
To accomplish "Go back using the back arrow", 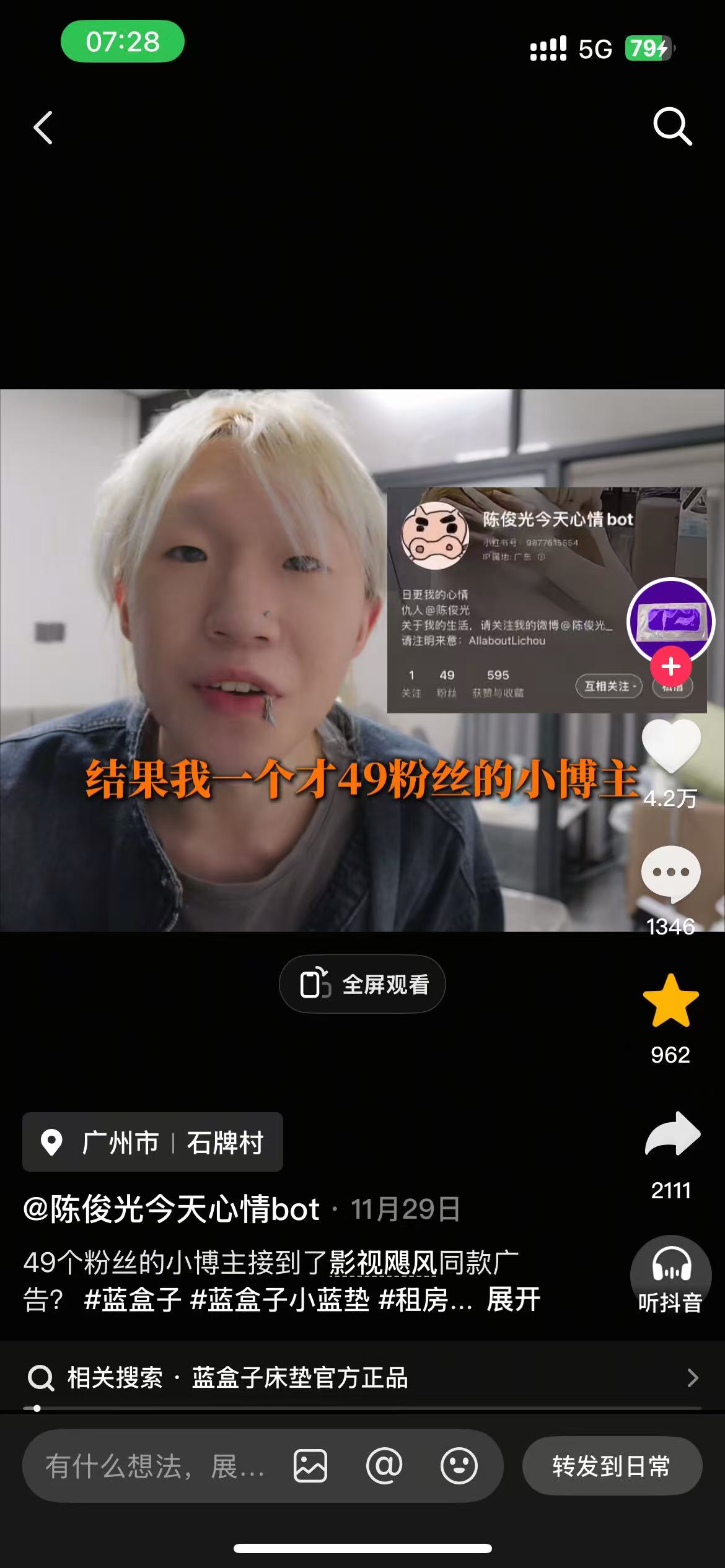I will point(43,128).
